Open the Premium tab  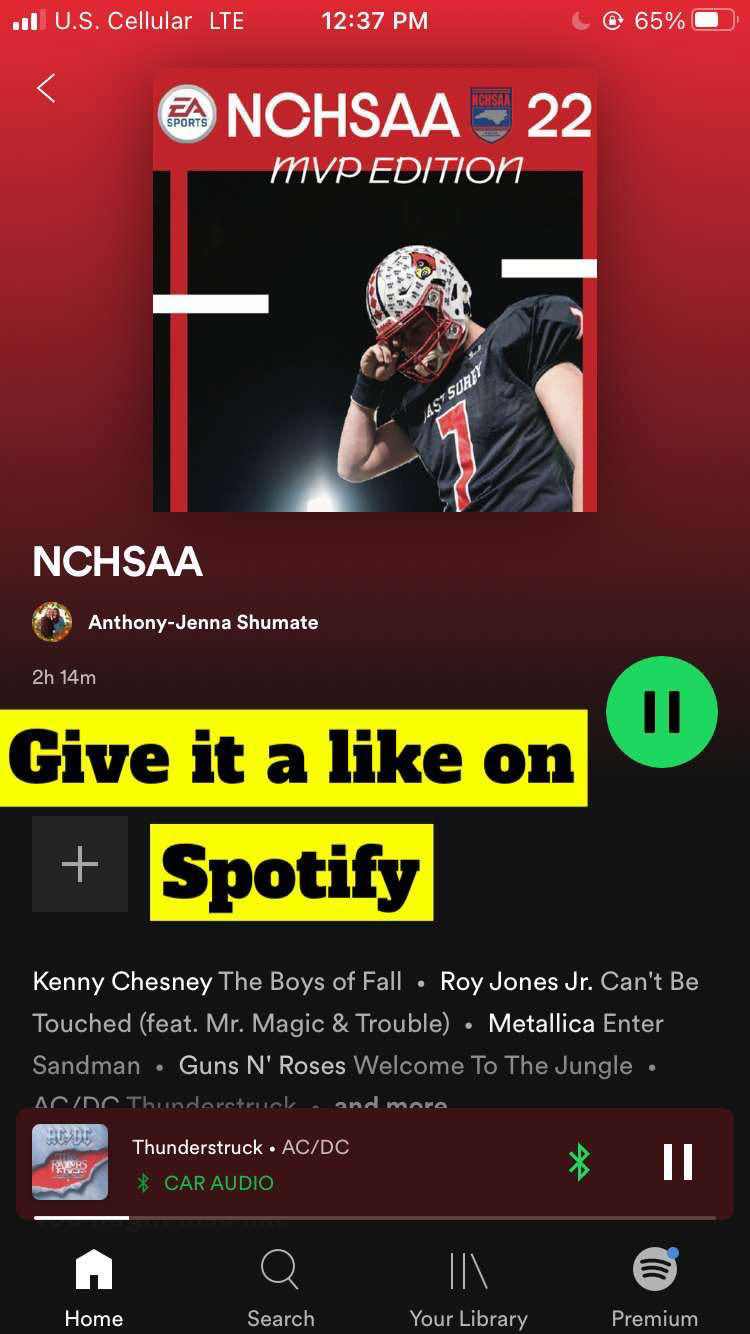(655, 1289)
